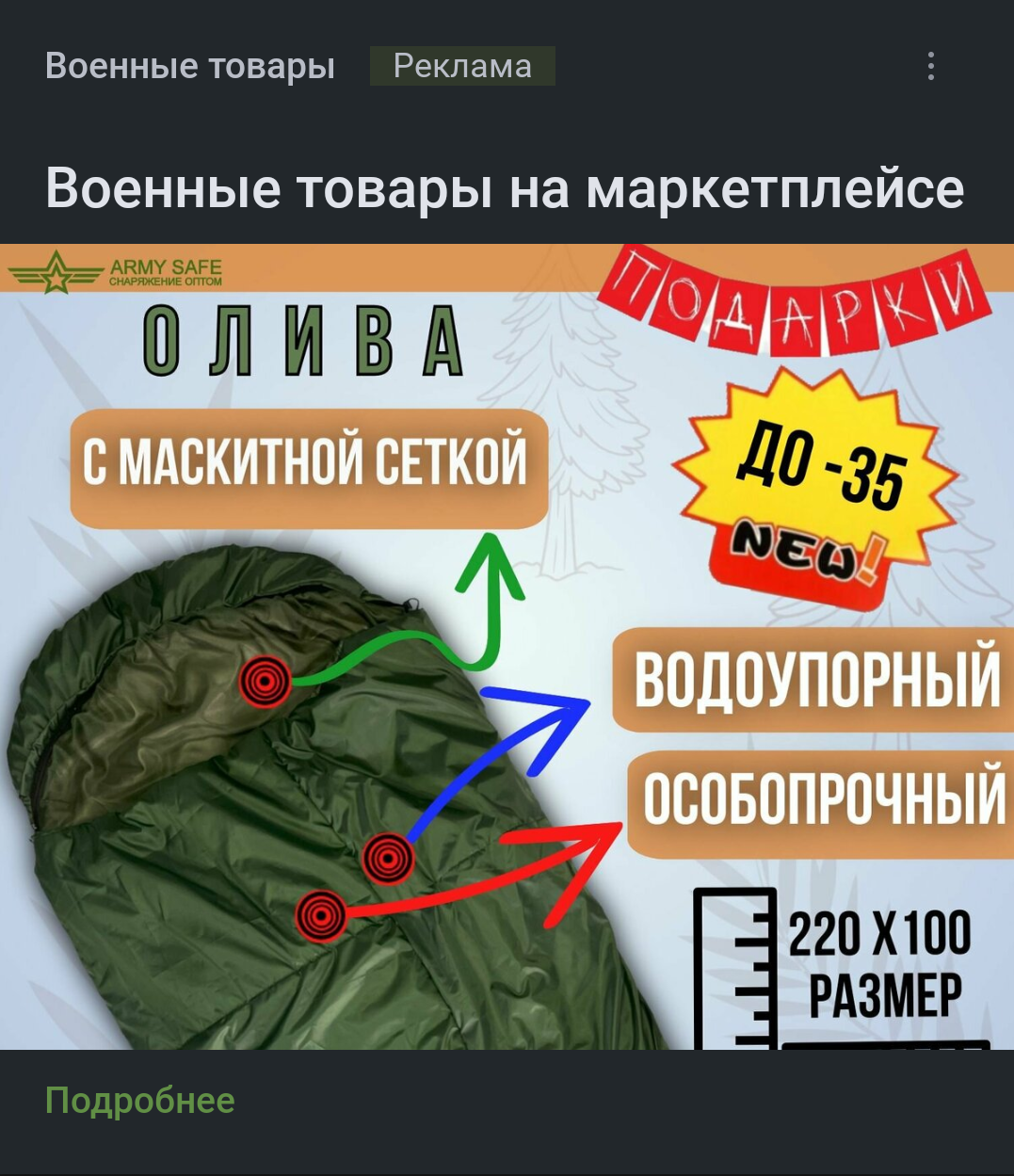This screenshot has height=1176, width=1014.
Task: Tap the Подробнее link
Action: [x=140, y=1100]
